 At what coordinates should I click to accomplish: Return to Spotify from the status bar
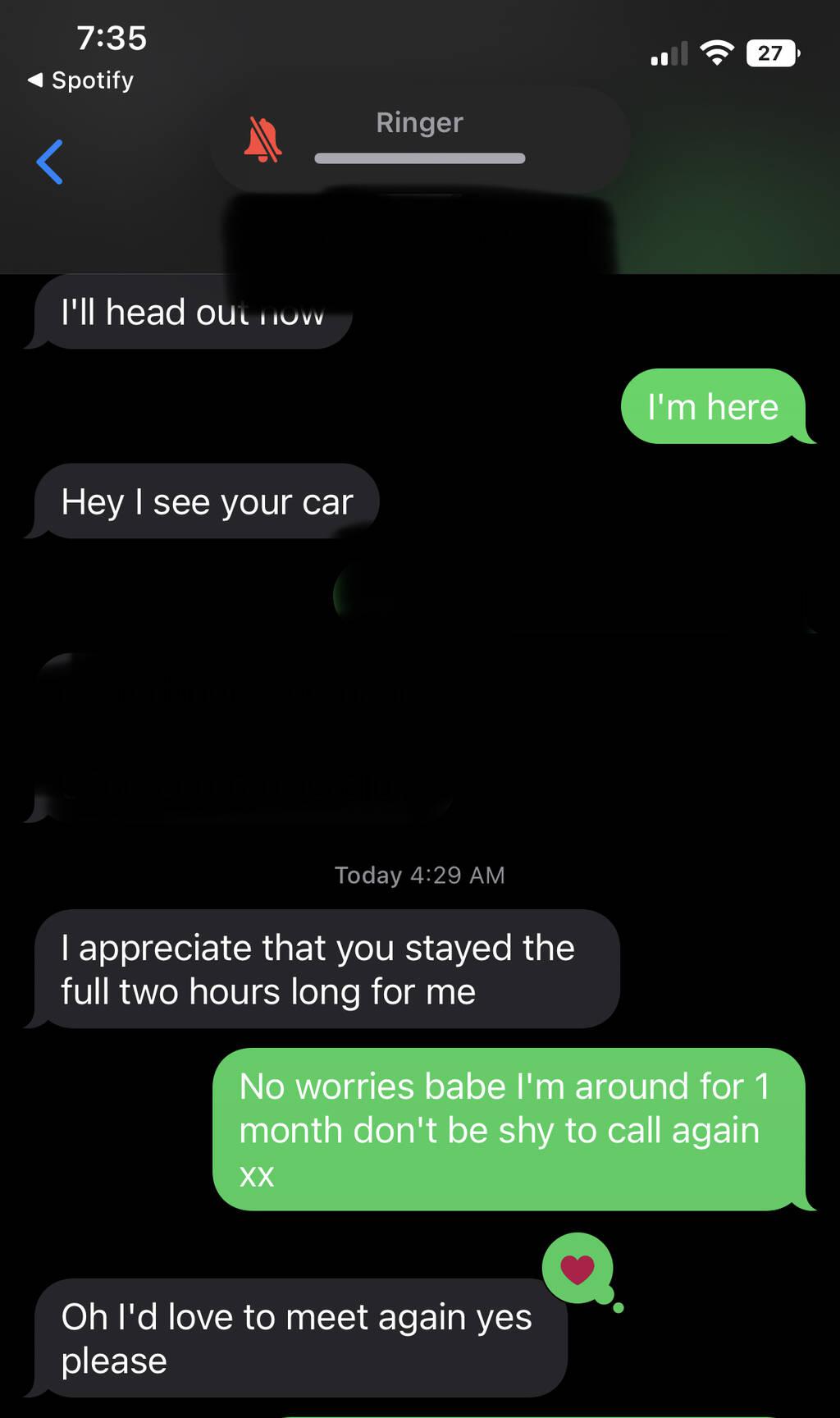point(80,80)
